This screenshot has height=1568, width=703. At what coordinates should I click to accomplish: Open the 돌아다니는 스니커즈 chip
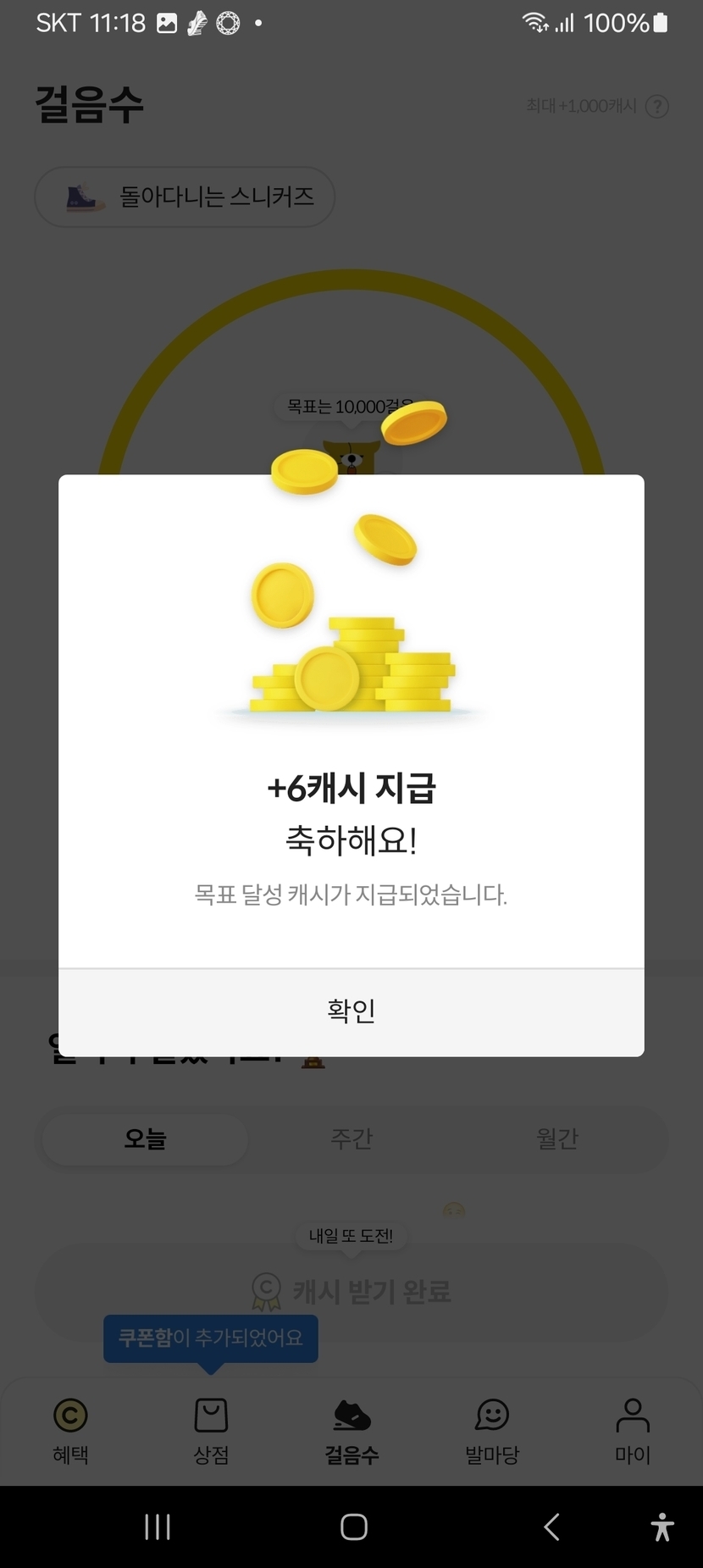[x=185, y=197]
